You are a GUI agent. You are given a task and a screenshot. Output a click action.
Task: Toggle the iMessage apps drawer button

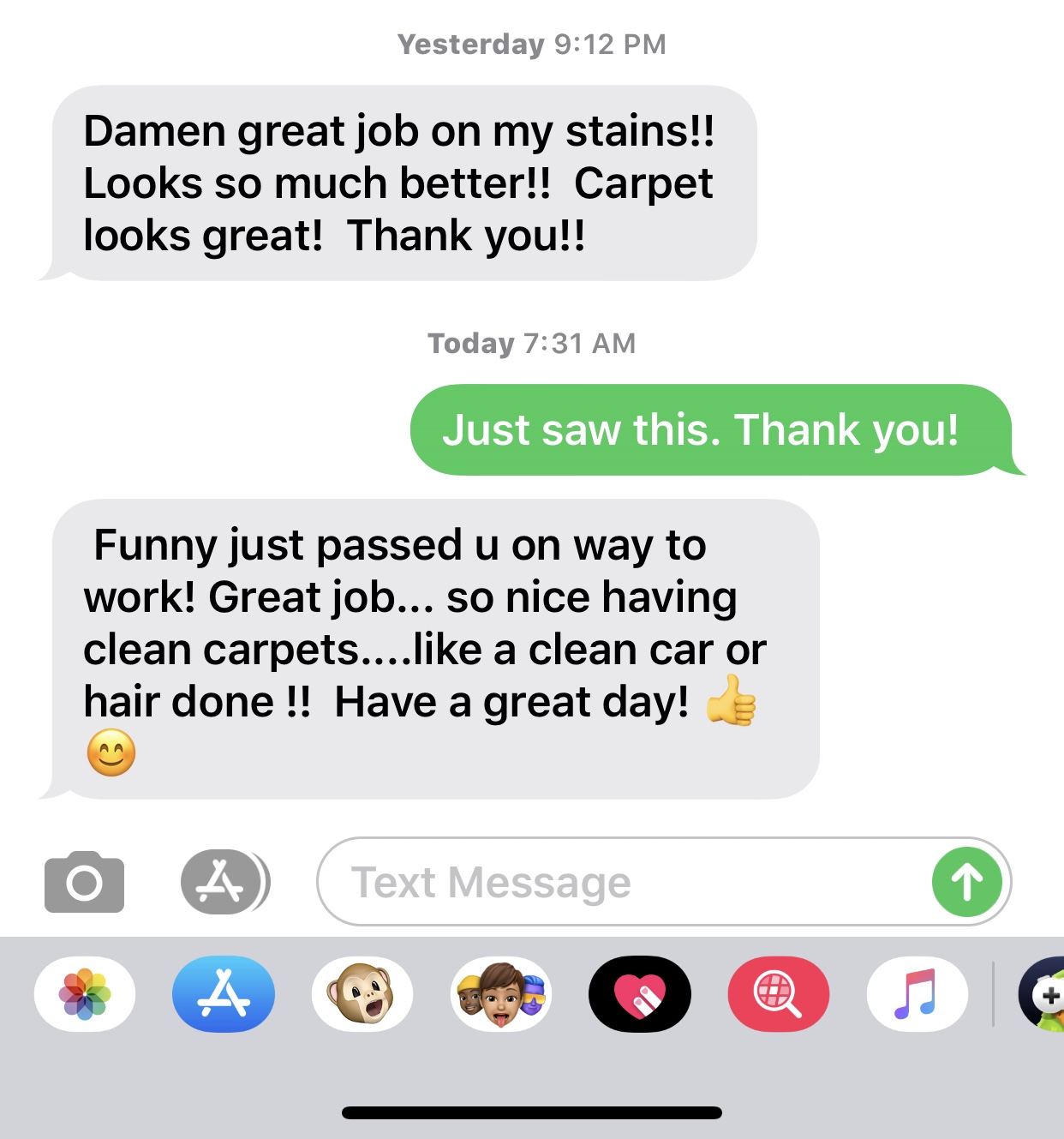(224, 882)
